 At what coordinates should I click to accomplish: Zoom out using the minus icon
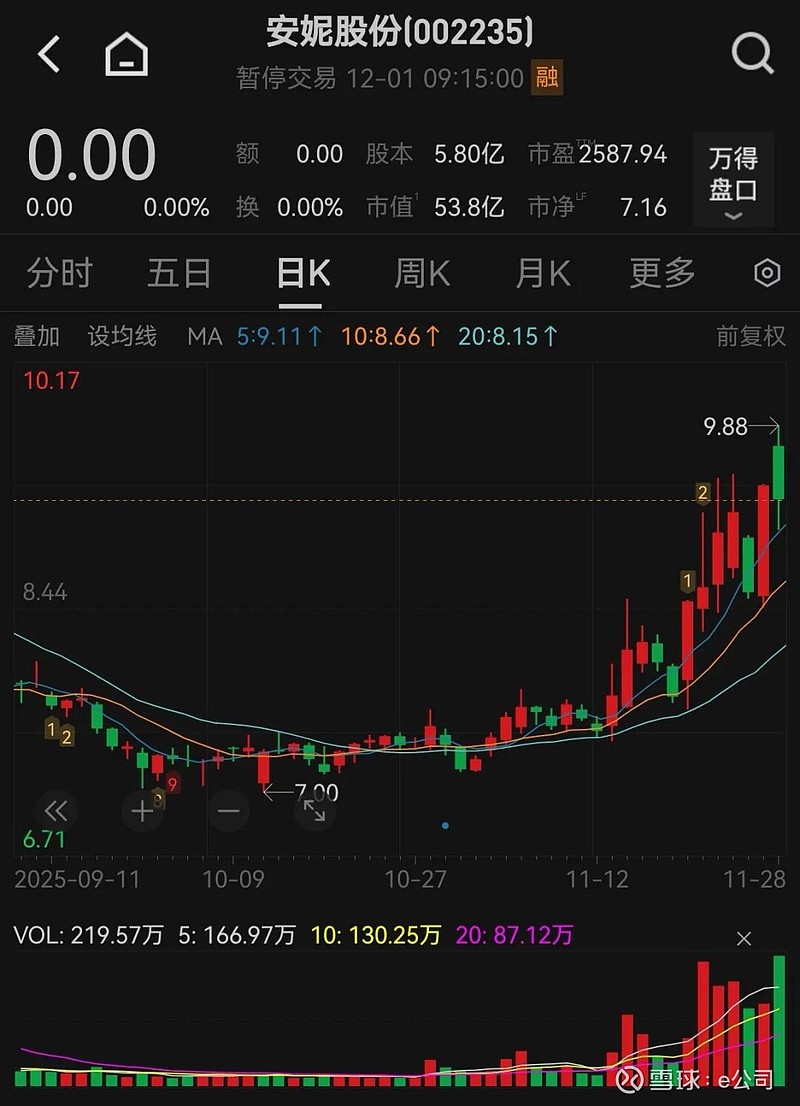coord(228,811)
